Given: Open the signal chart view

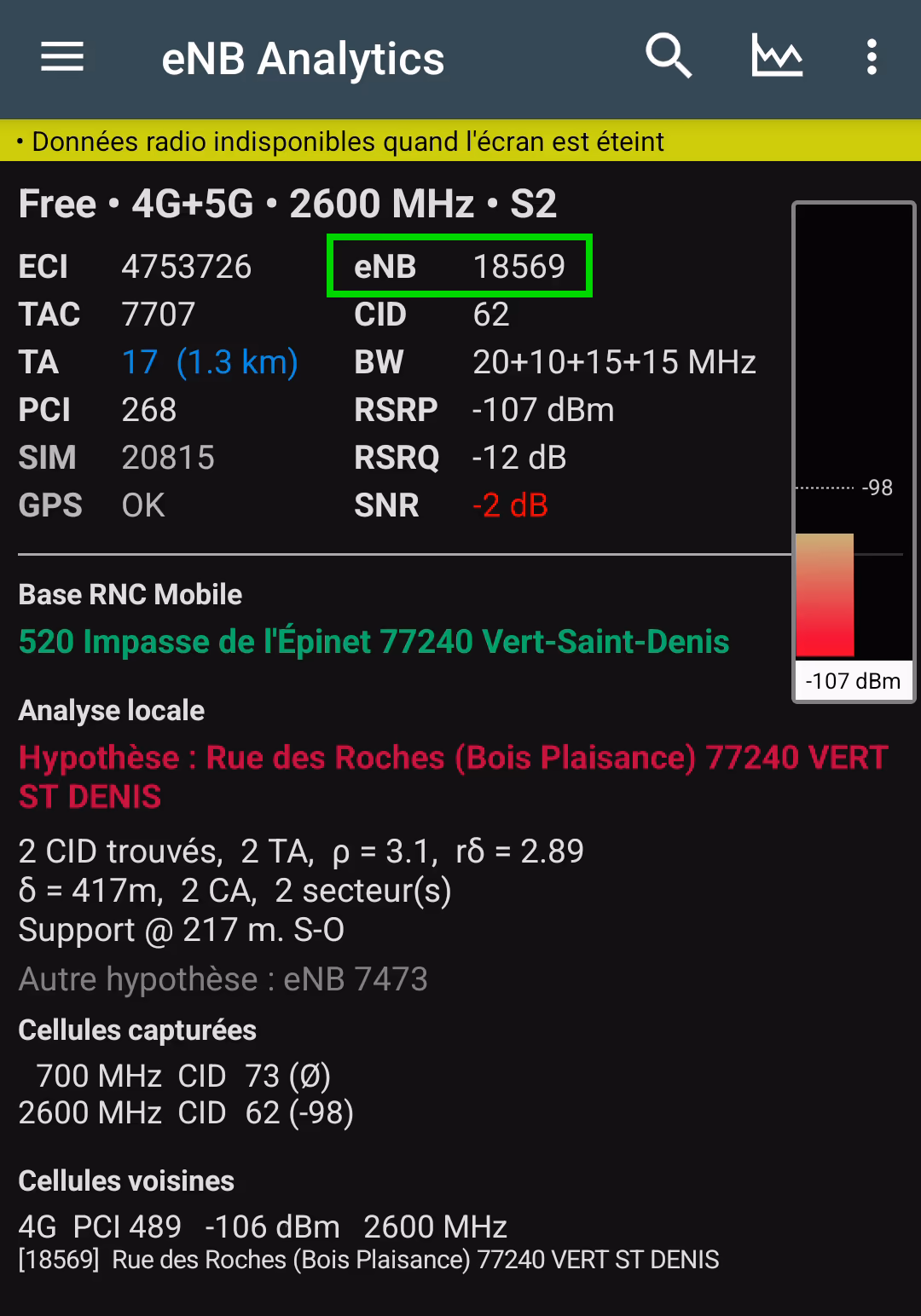Looking at the screenshot, I should [x=777, y=57].
